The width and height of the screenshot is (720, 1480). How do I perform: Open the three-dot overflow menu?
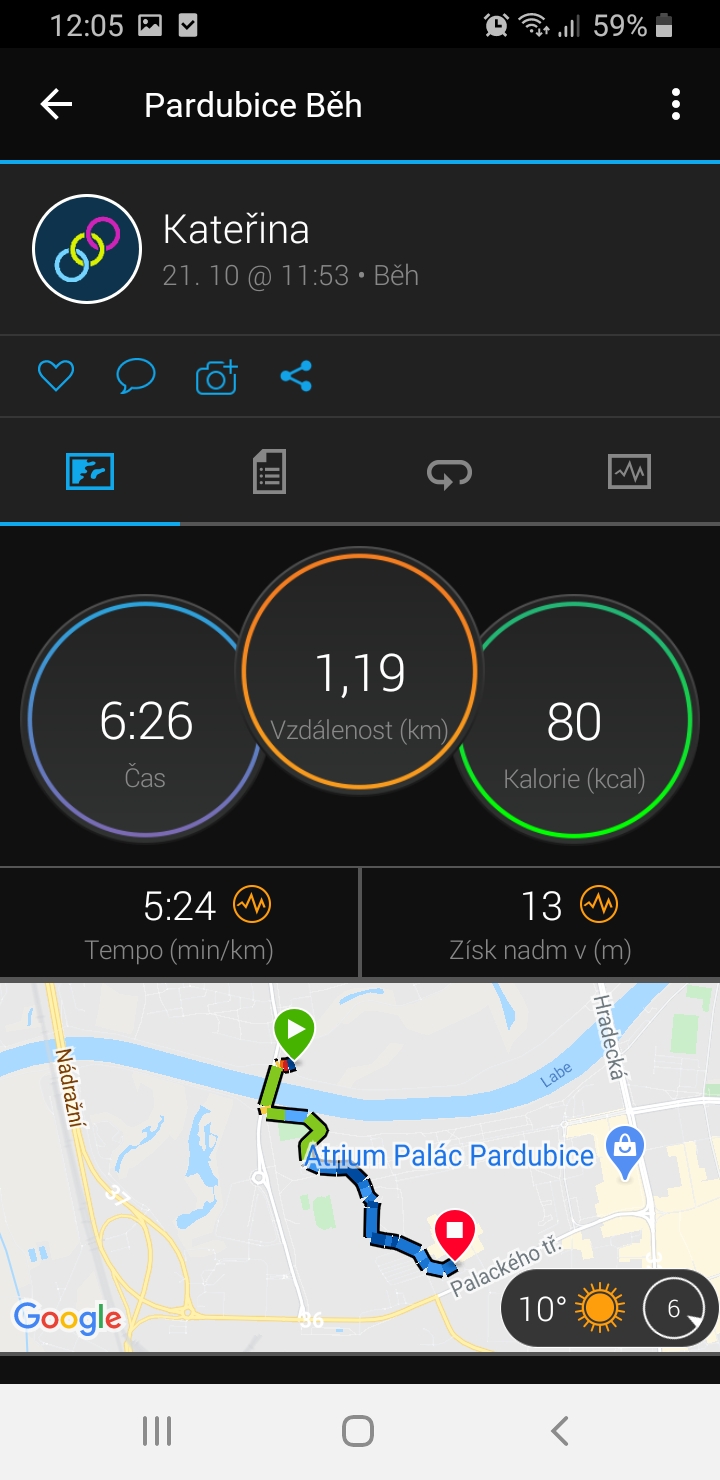[x=676, y=104]
